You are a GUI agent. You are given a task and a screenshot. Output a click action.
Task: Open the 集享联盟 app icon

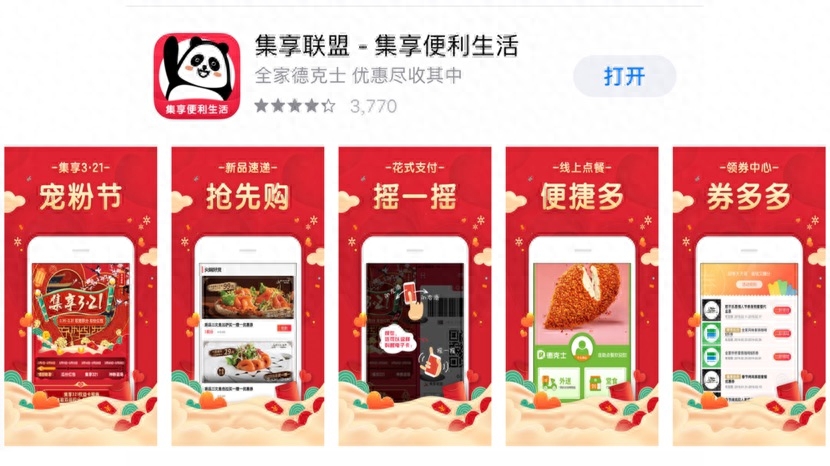[x=195, y=75]
